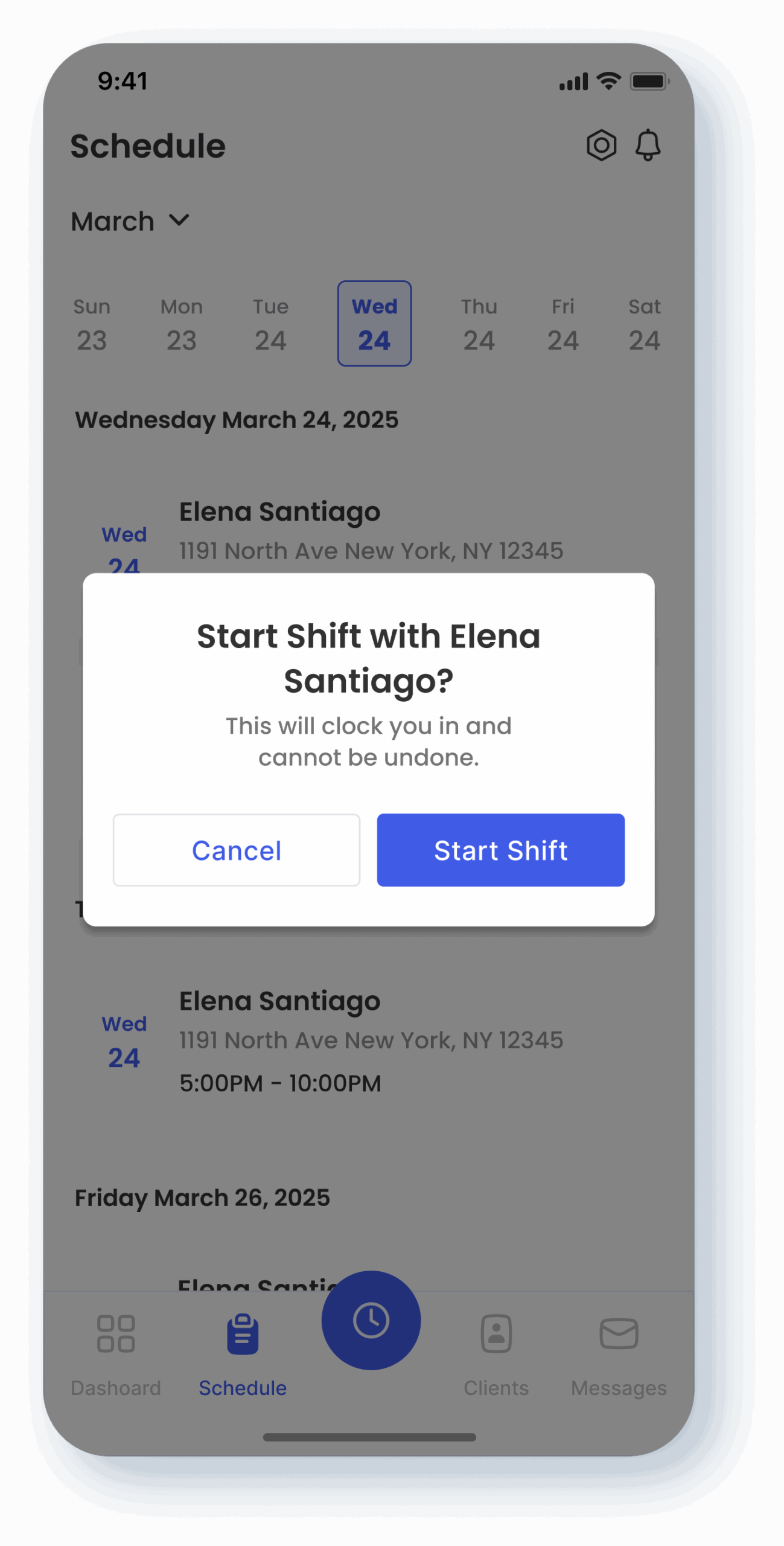Select Thu 24 in the week strip
Screen dimensions: 784x1546
pos(479,324)
